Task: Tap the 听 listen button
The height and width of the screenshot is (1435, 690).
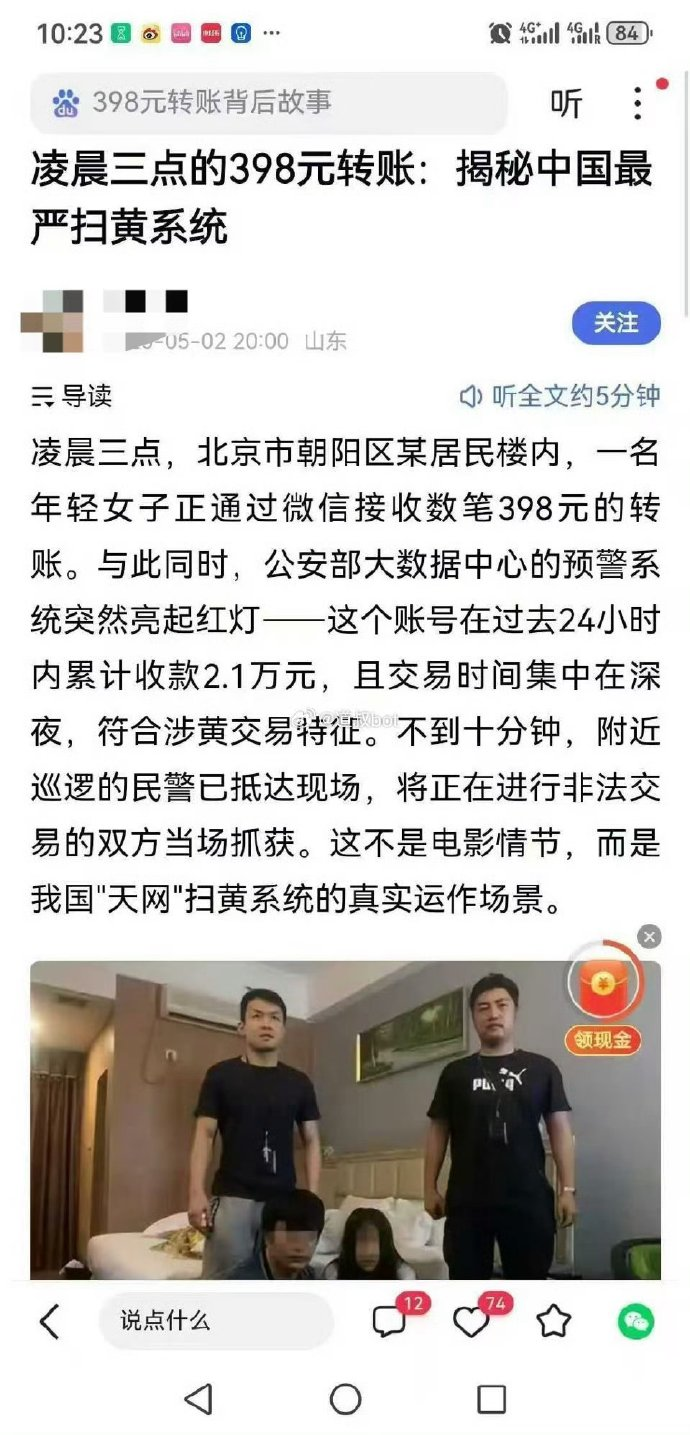Action: [566, 103]
